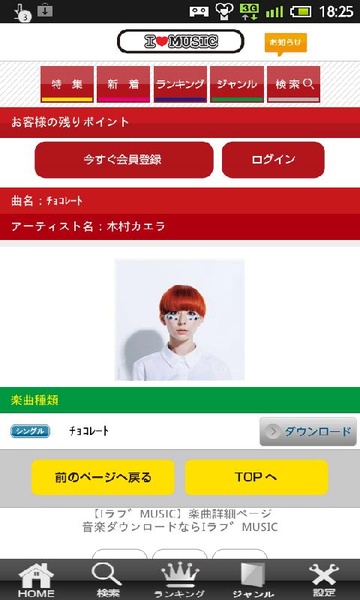Viewport: 360px width, 600px height.
Task: Open the top ランキング tab
Action: point(180,84)
